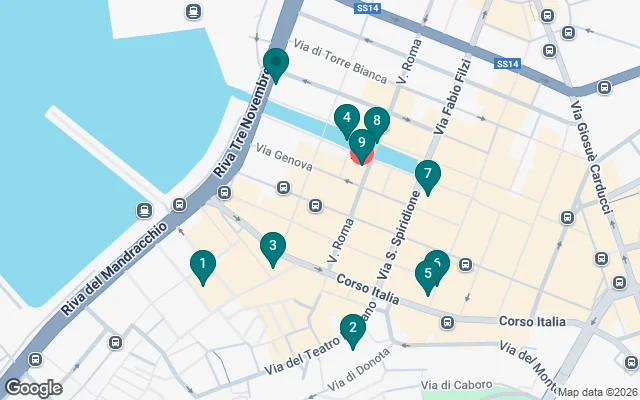This screenshot has height=400, width=640.
Task: Select map pin number 5
Action: tap(427, 274)
